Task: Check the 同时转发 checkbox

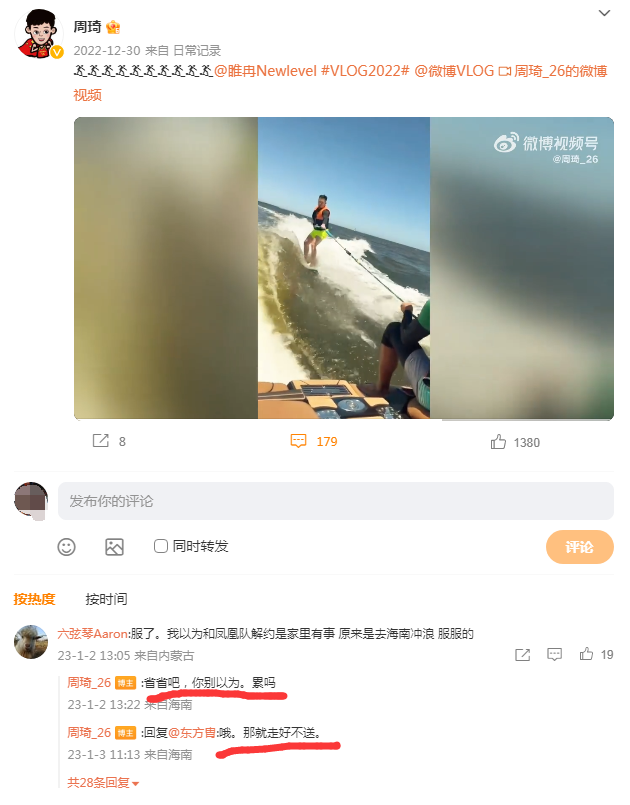Action: coord(161,546)
